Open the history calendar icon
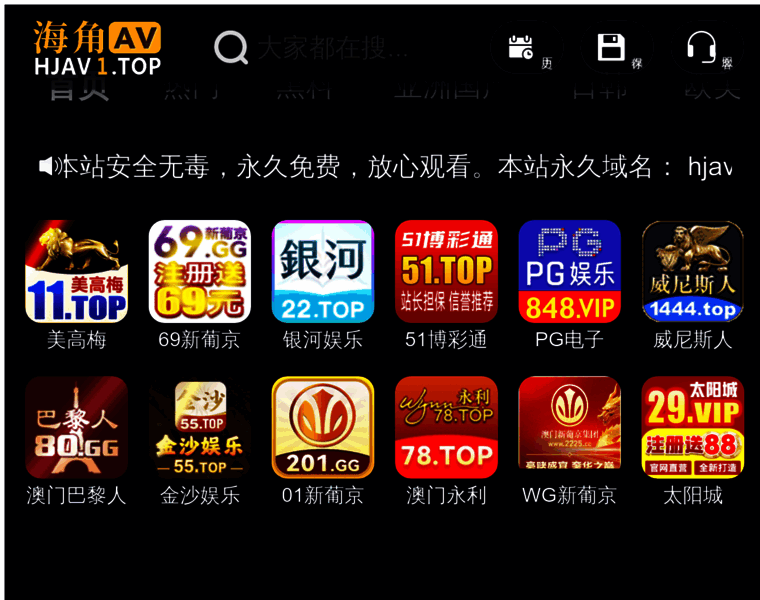This screenshot has width=760, height=600. point(522,47)
